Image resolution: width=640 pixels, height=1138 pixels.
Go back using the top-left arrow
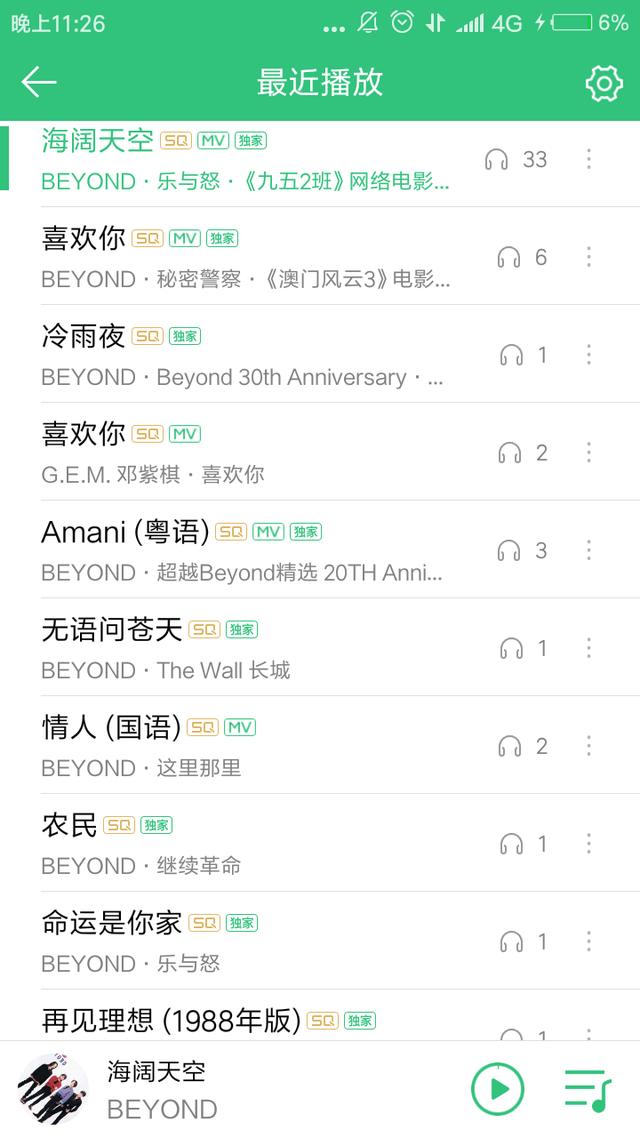coord(39,82)
